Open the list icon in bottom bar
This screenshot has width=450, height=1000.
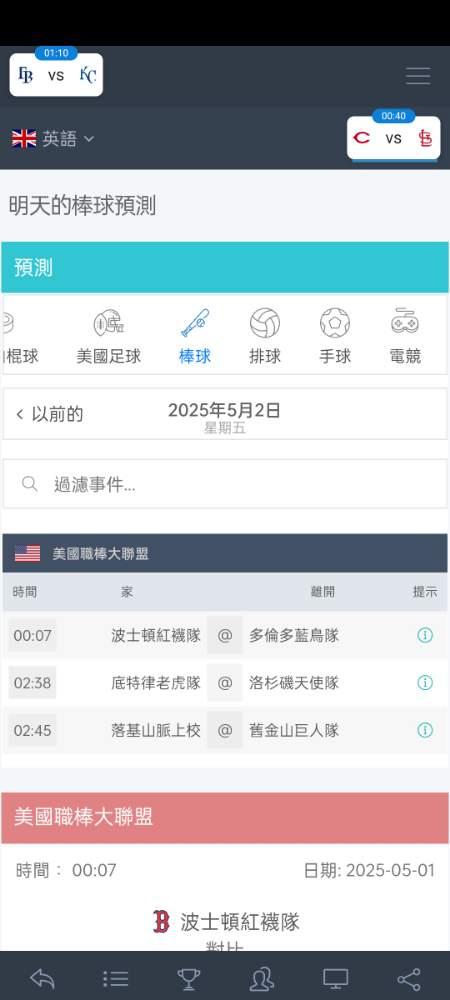click(115, 978)
